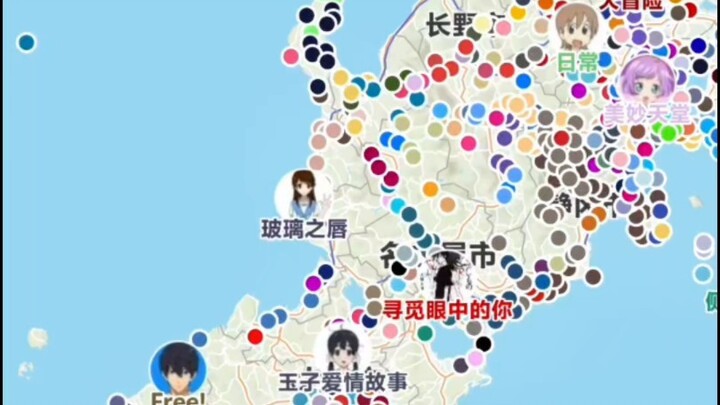Open the Free! anime marker

(x=178, y=368)
